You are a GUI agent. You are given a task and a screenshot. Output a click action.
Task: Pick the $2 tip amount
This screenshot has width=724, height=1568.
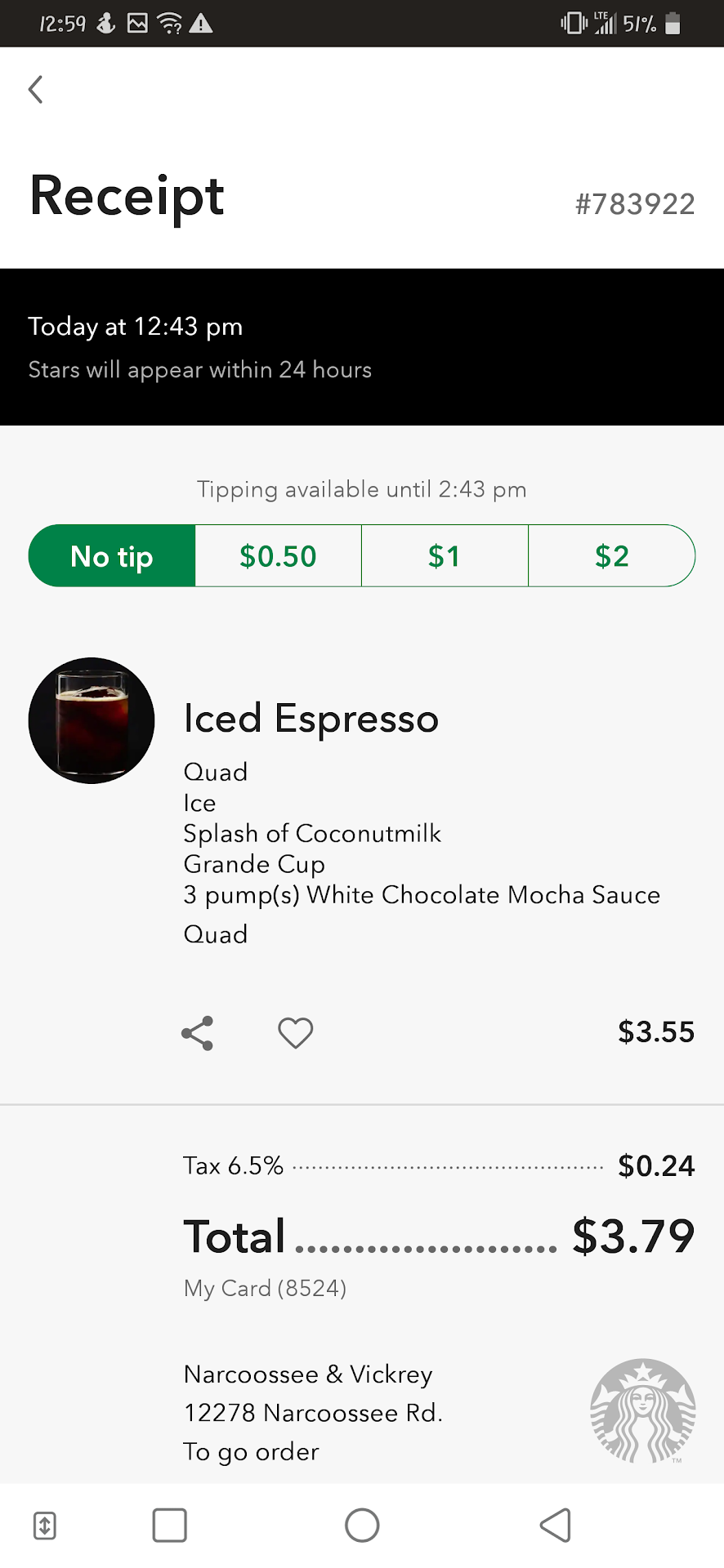[x=611, y=556]
